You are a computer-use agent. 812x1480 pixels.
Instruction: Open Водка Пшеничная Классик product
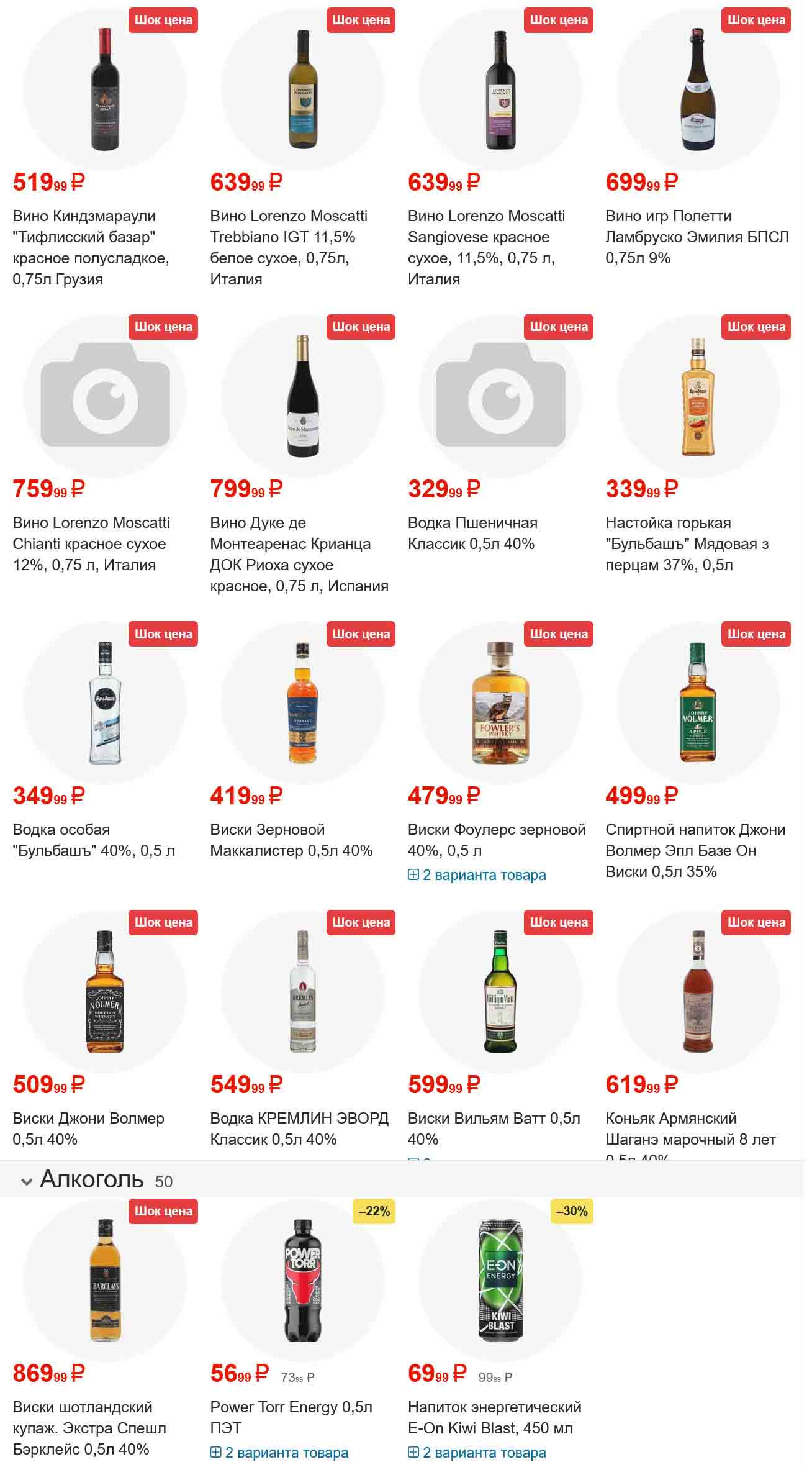pyautogui.click(x=472, y=533)
